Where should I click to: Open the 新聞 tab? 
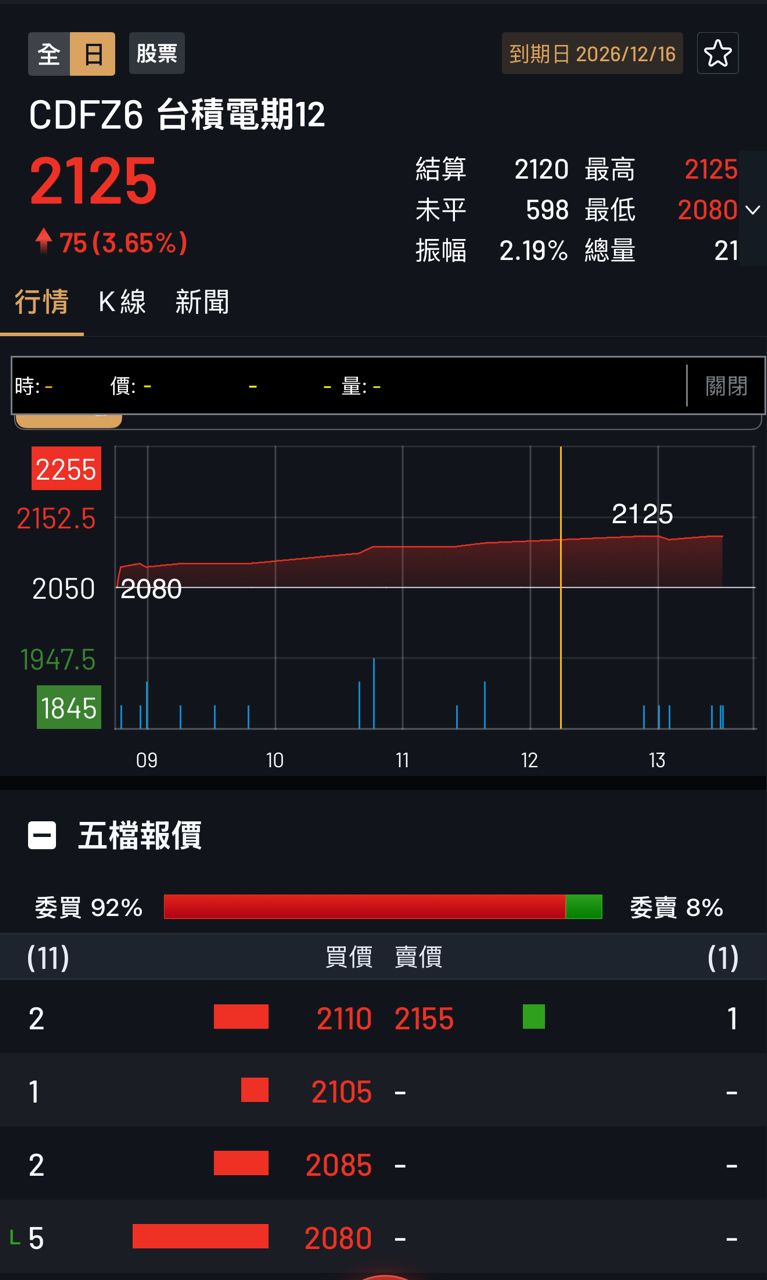[x=202, y=302]
